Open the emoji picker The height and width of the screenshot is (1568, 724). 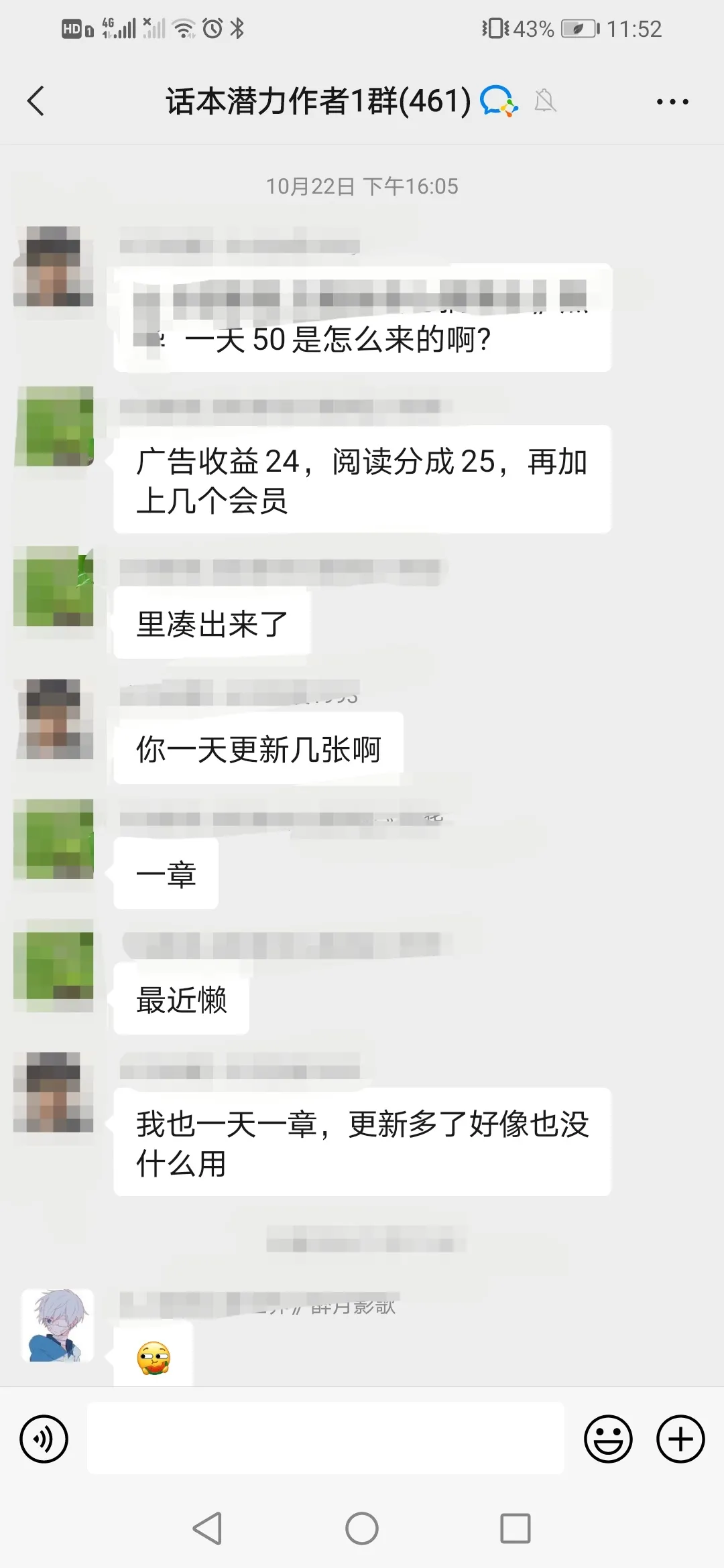pos(608,1439)
